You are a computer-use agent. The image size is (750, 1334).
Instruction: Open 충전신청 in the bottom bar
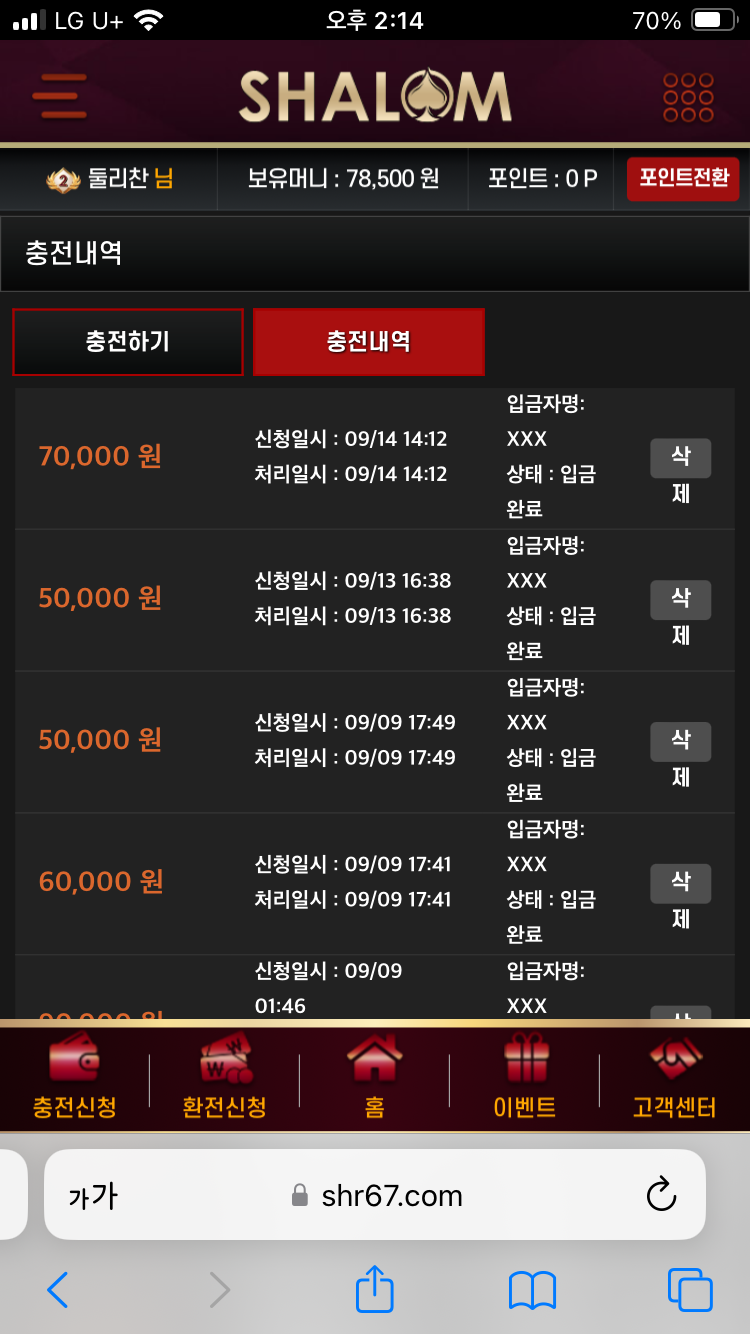coord(75,1078)
